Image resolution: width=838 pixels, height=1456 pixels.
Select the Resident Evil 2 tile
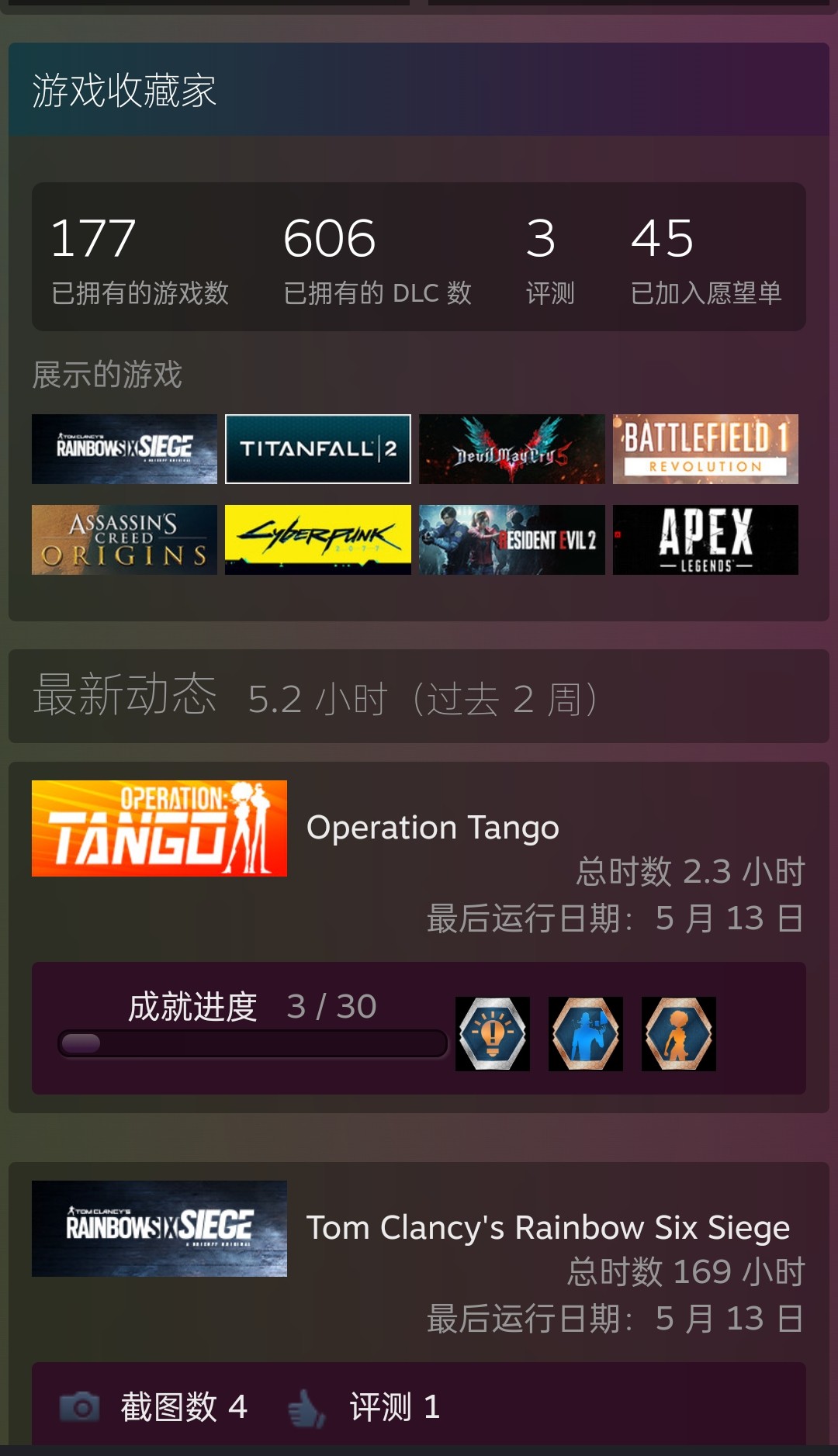pos(511,540)
